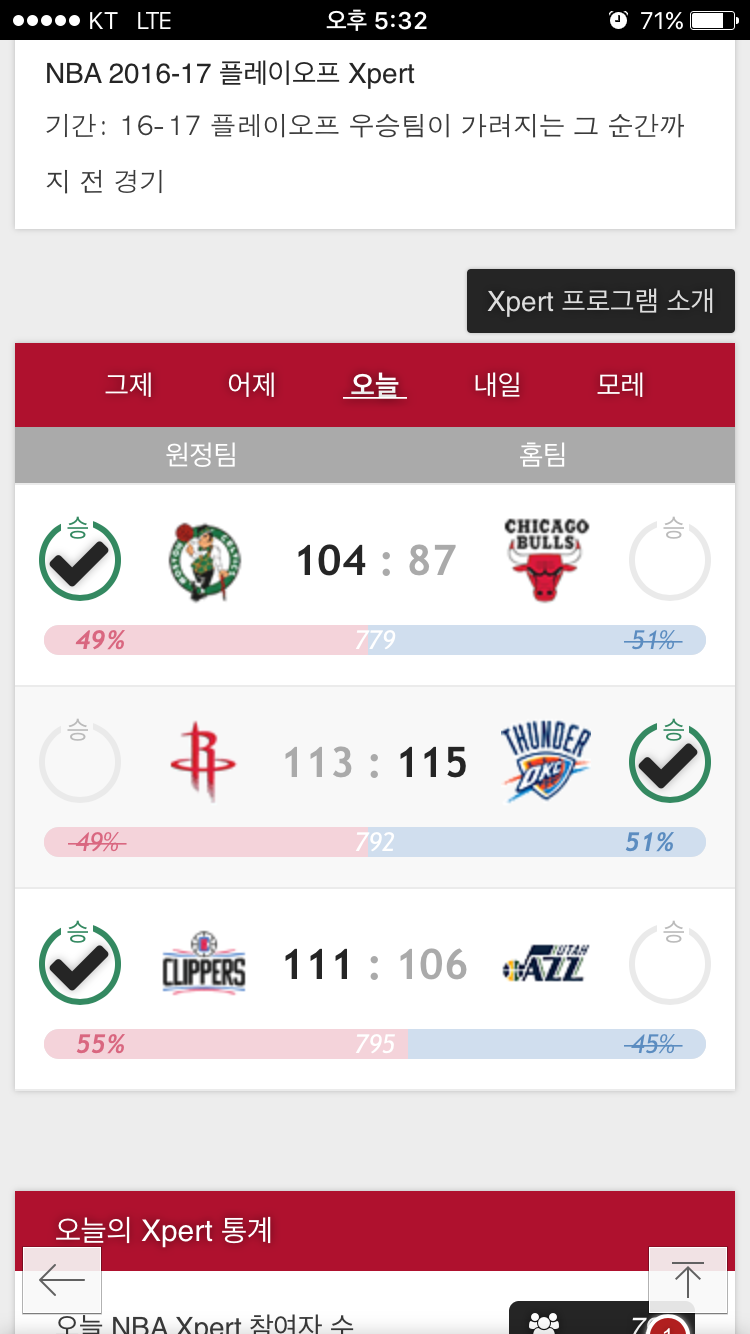Image resolution: width=750 pixels, height=1334 pixels.
Task: Tap the Clippers win pick circle
Action: click(x=80, y=964)
